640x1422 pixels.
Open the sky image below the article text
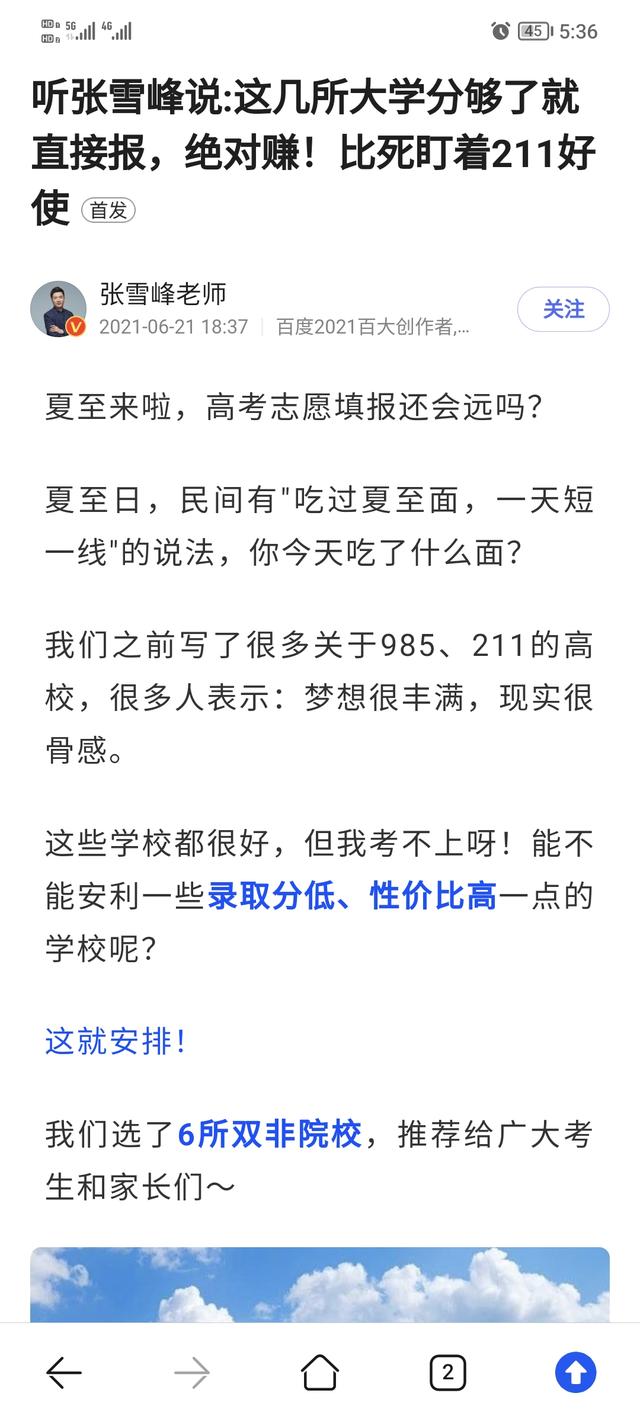click(x=320, y=1285)
